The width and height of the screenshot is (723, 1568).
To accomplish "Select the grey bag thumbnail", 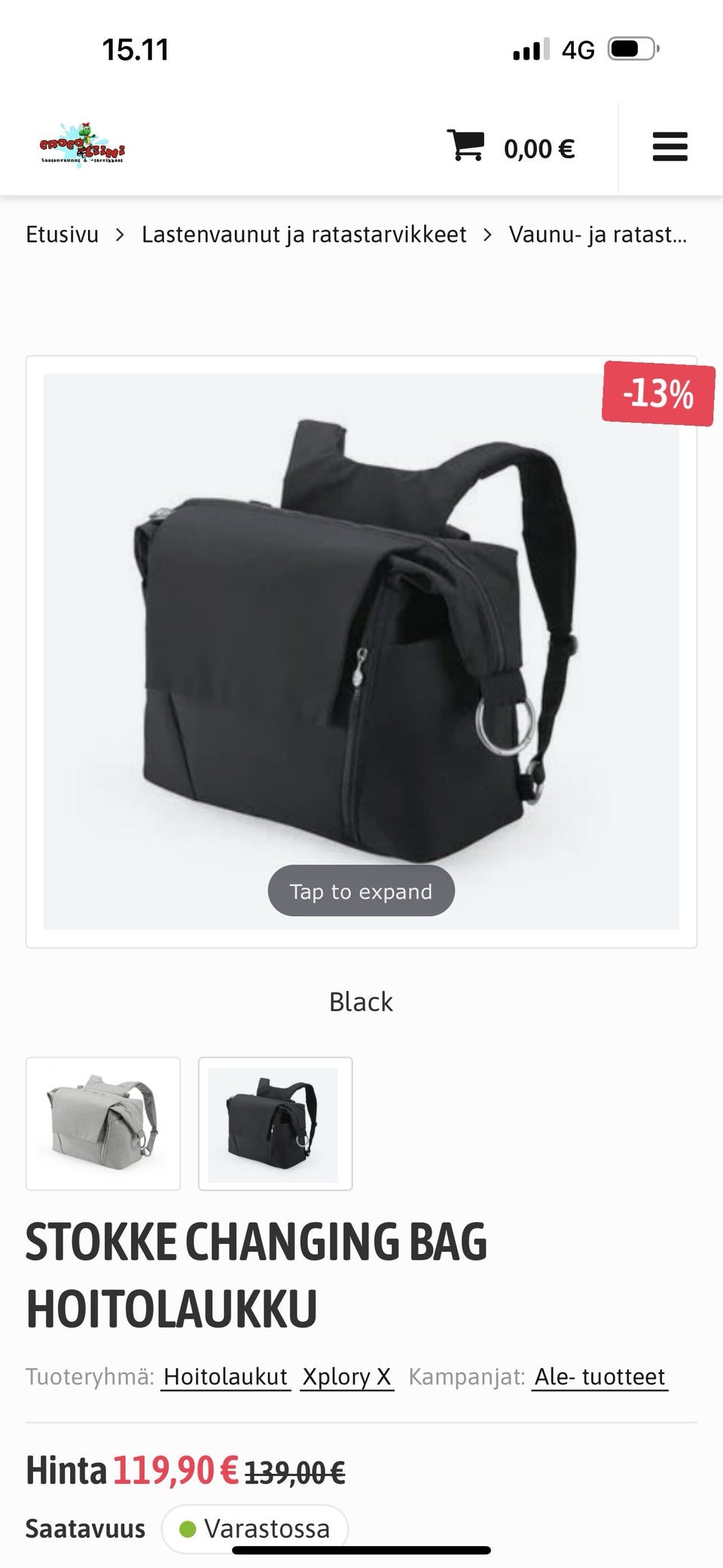I will click(103, 1123).
